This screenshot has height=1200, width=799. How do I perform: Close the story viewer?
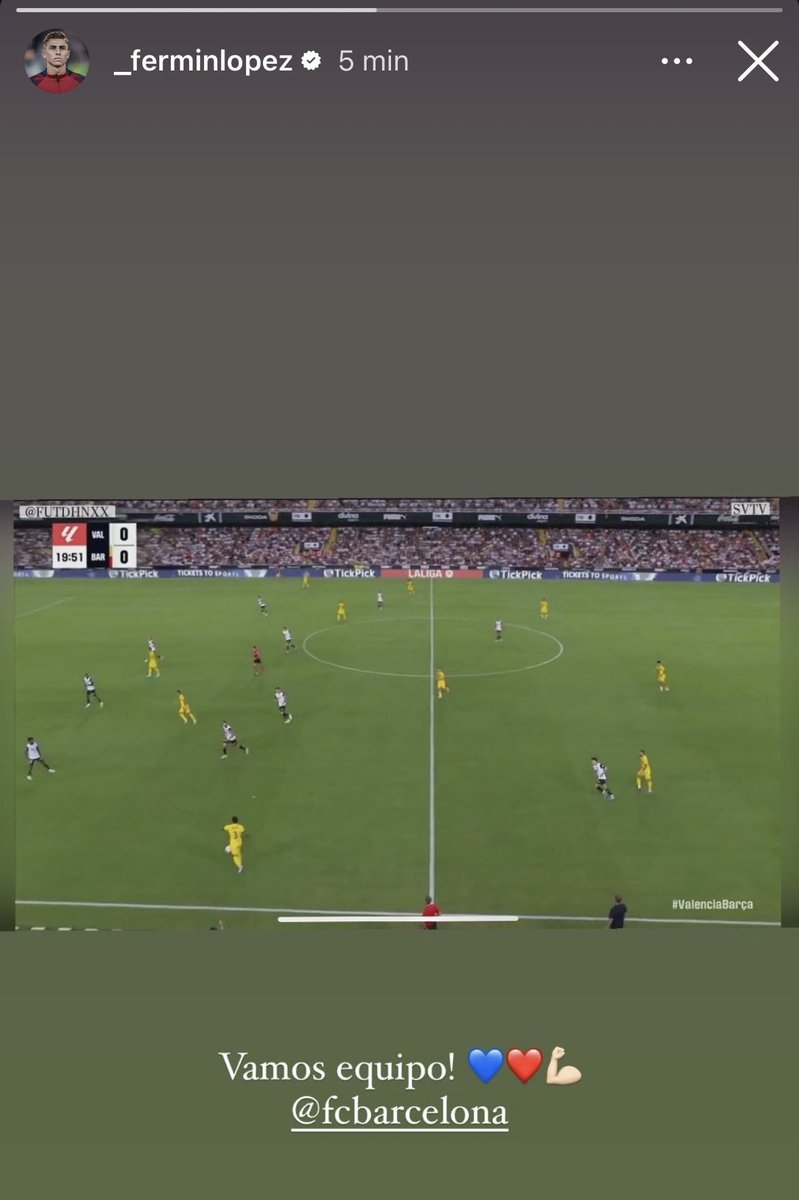point(757,61)
